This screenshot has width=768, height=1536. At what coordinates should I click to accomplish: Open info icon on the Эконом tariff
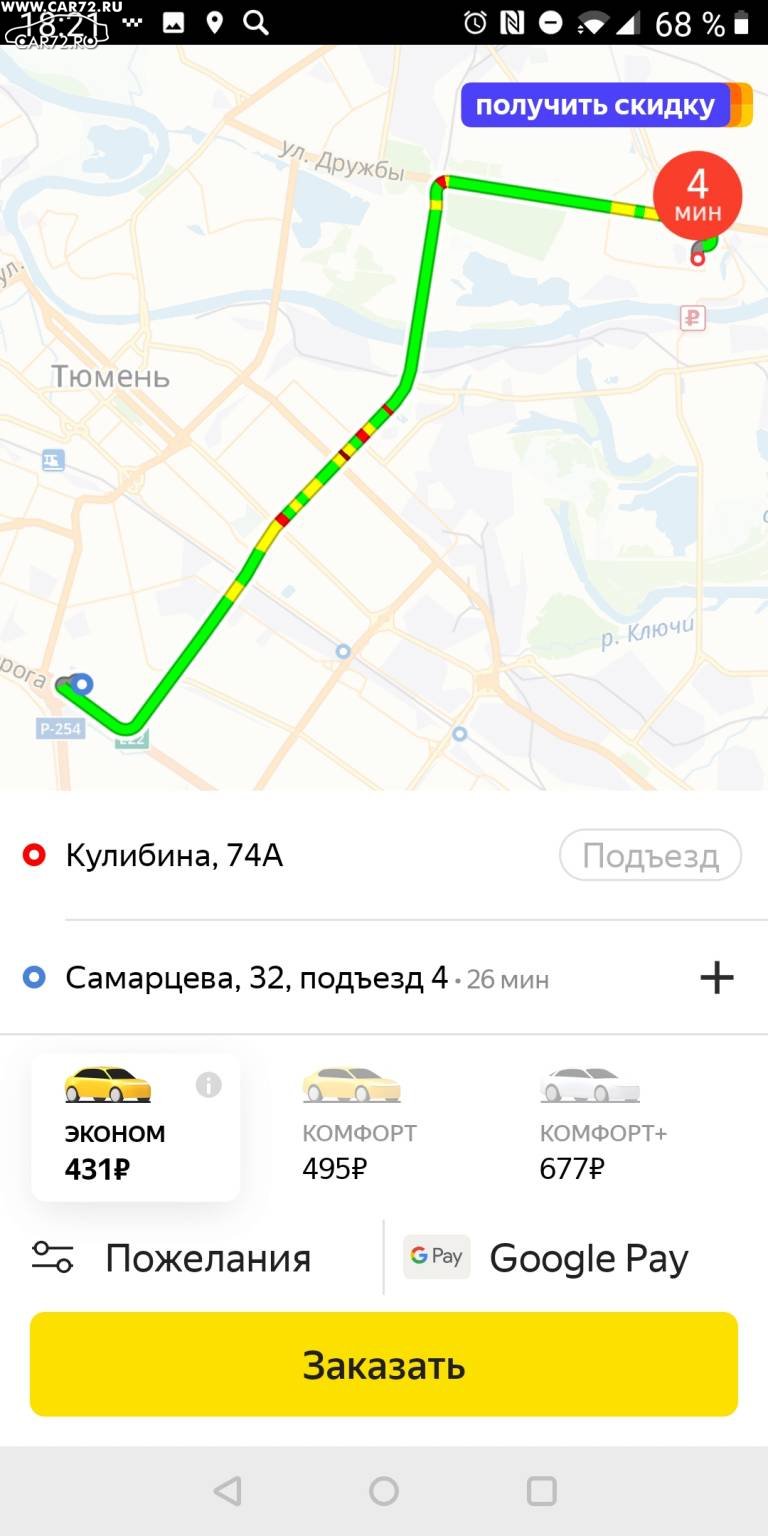tap(208, 1085)
